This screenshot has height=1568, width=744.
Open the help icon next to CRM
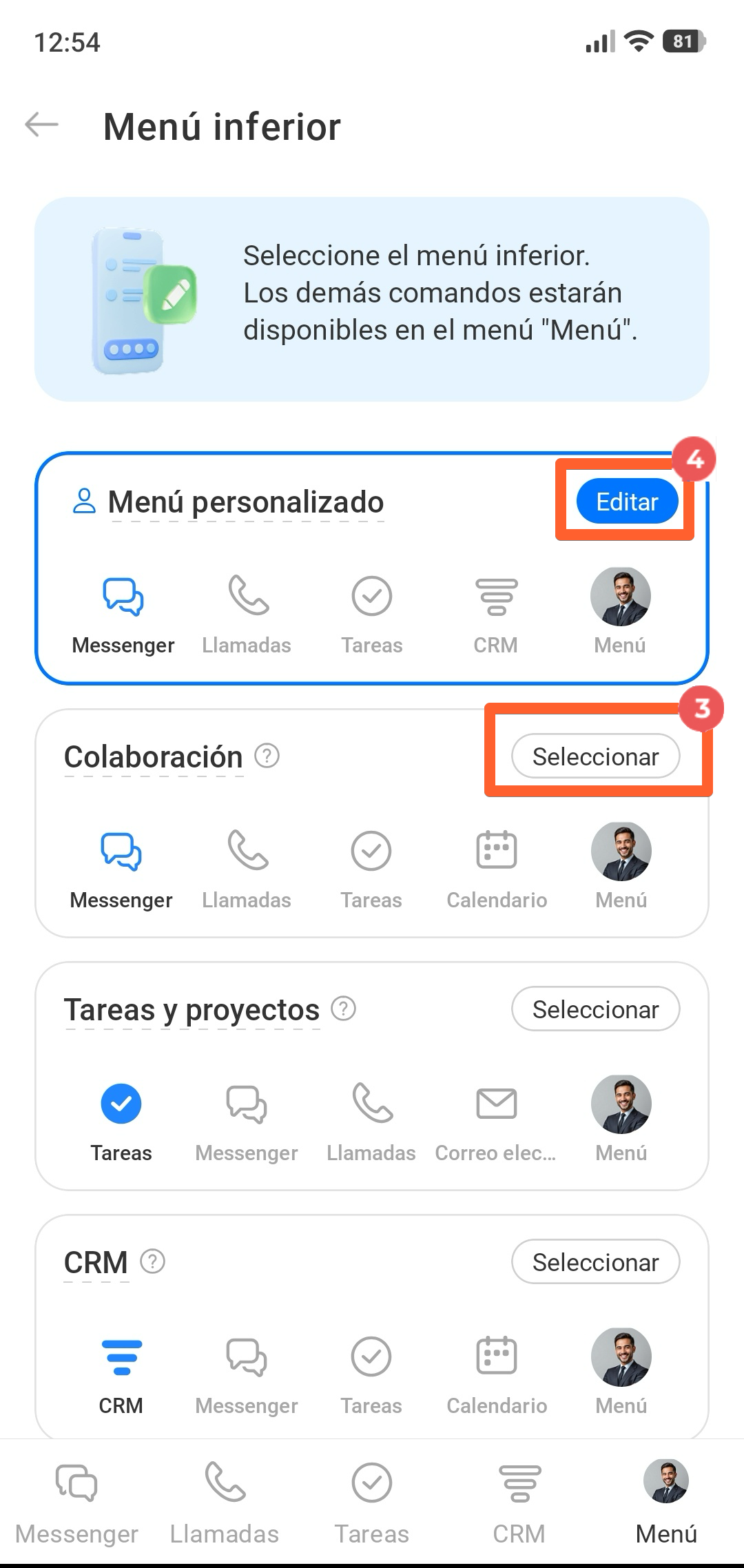[x=152, y=1261]
